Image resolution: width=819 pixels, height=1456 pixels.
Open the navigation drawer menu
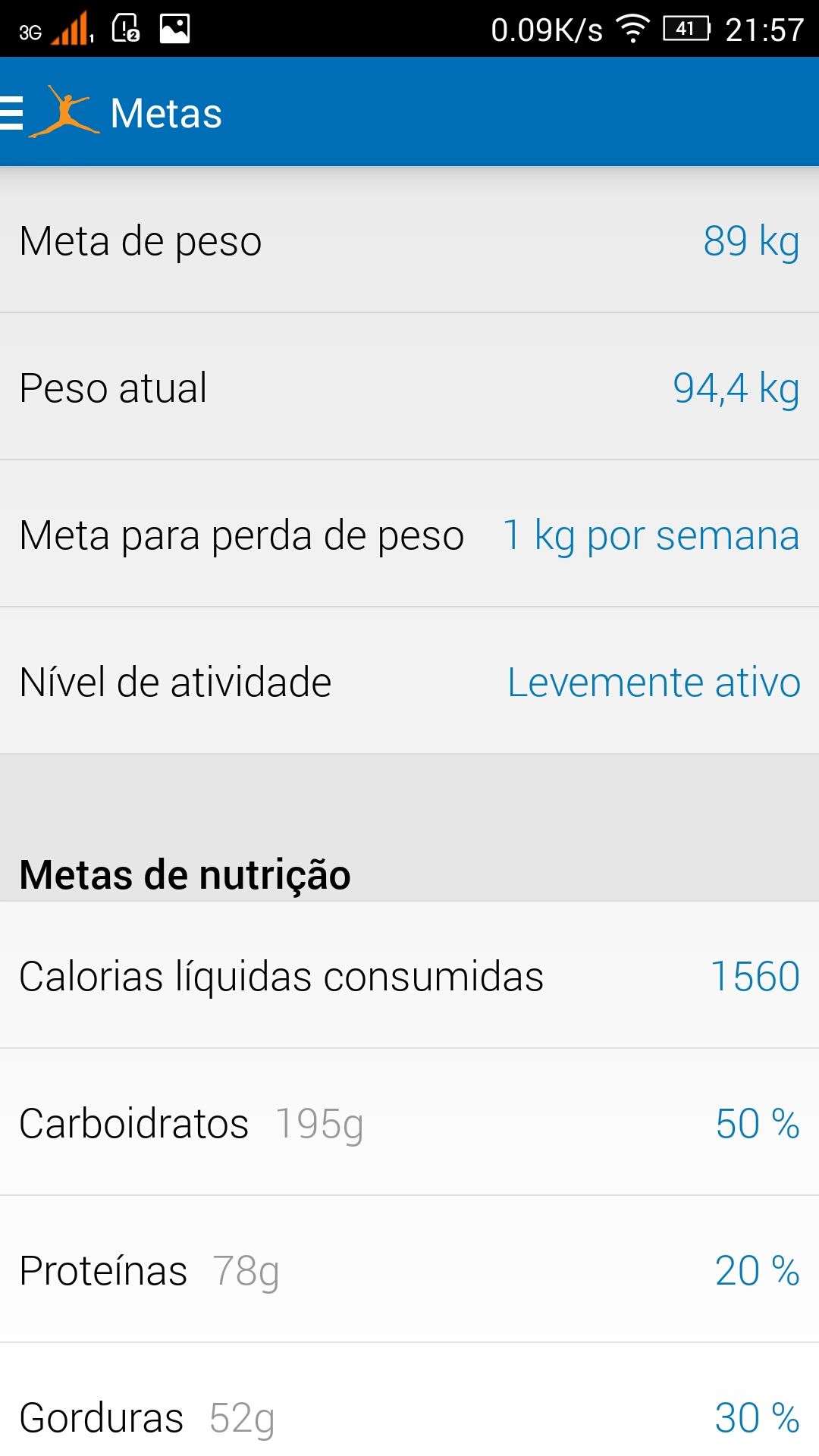(12, 113)
